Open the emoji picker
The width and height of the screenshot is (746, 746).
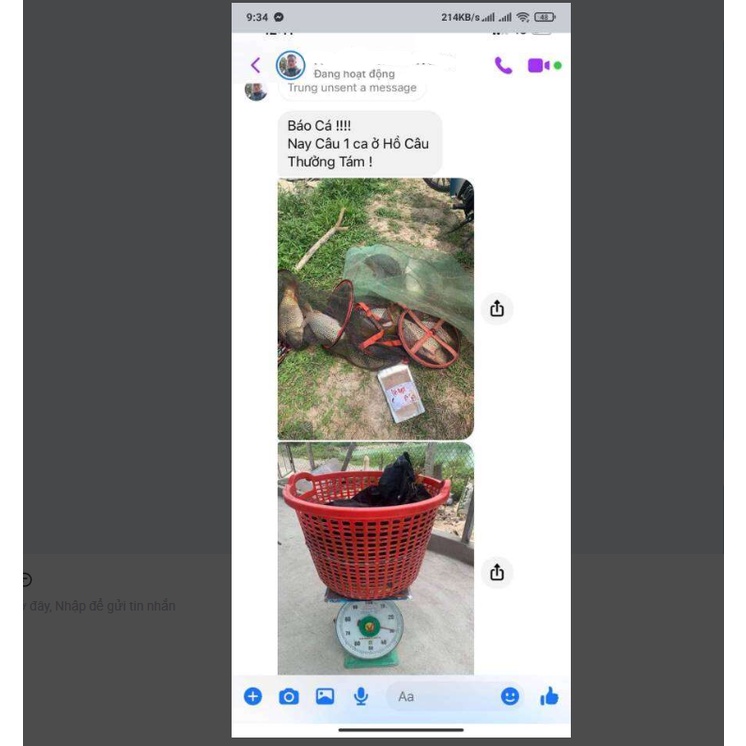510,696
